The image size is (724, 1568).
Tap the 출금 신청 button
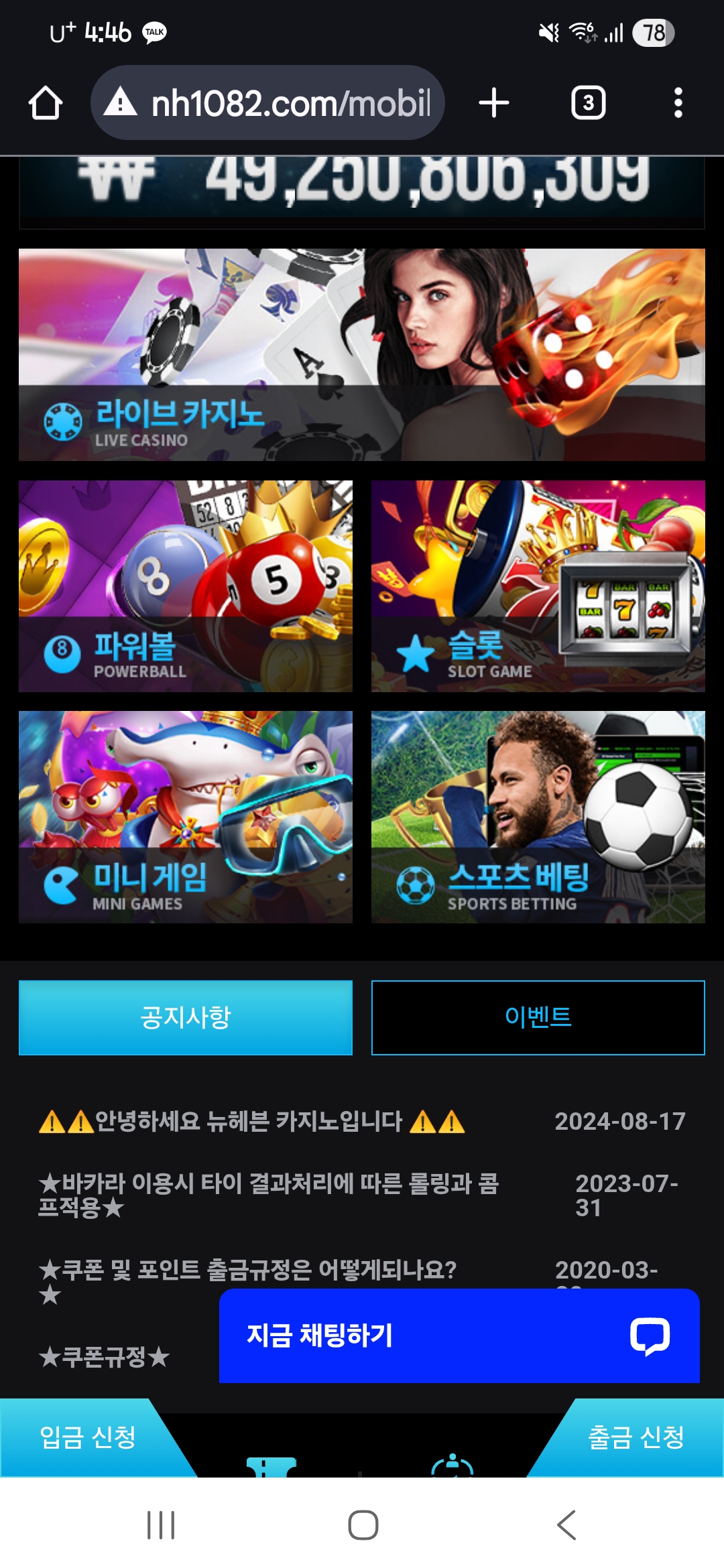click(x=637, y=1437)
